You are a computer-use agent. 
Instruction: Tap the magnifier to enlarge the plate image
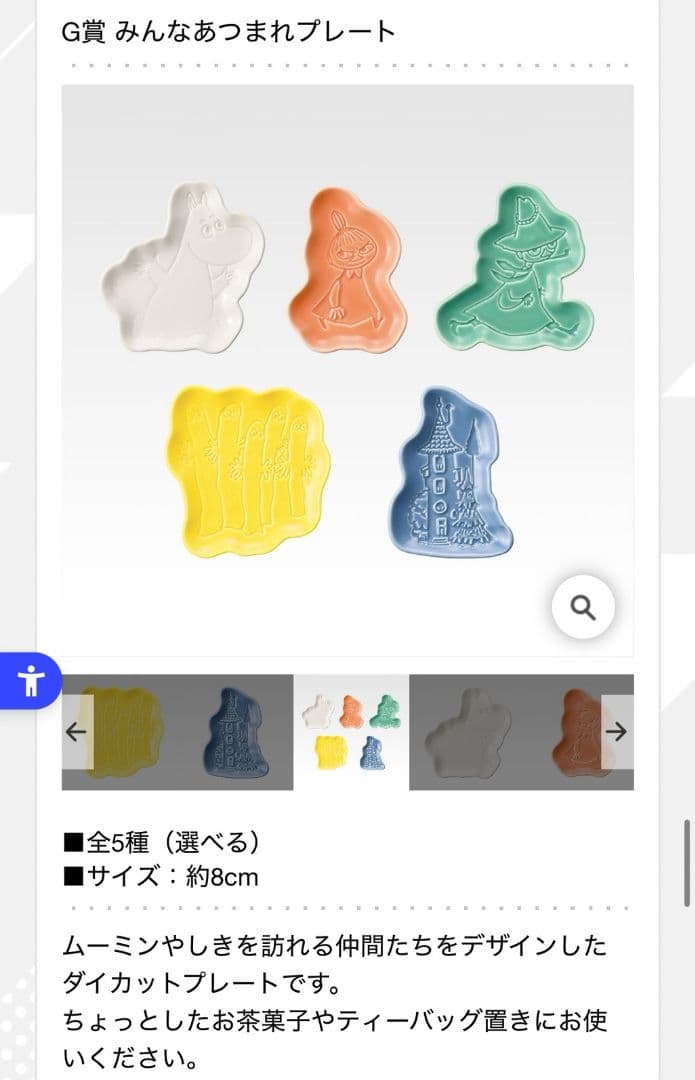(x=583, y=606)
